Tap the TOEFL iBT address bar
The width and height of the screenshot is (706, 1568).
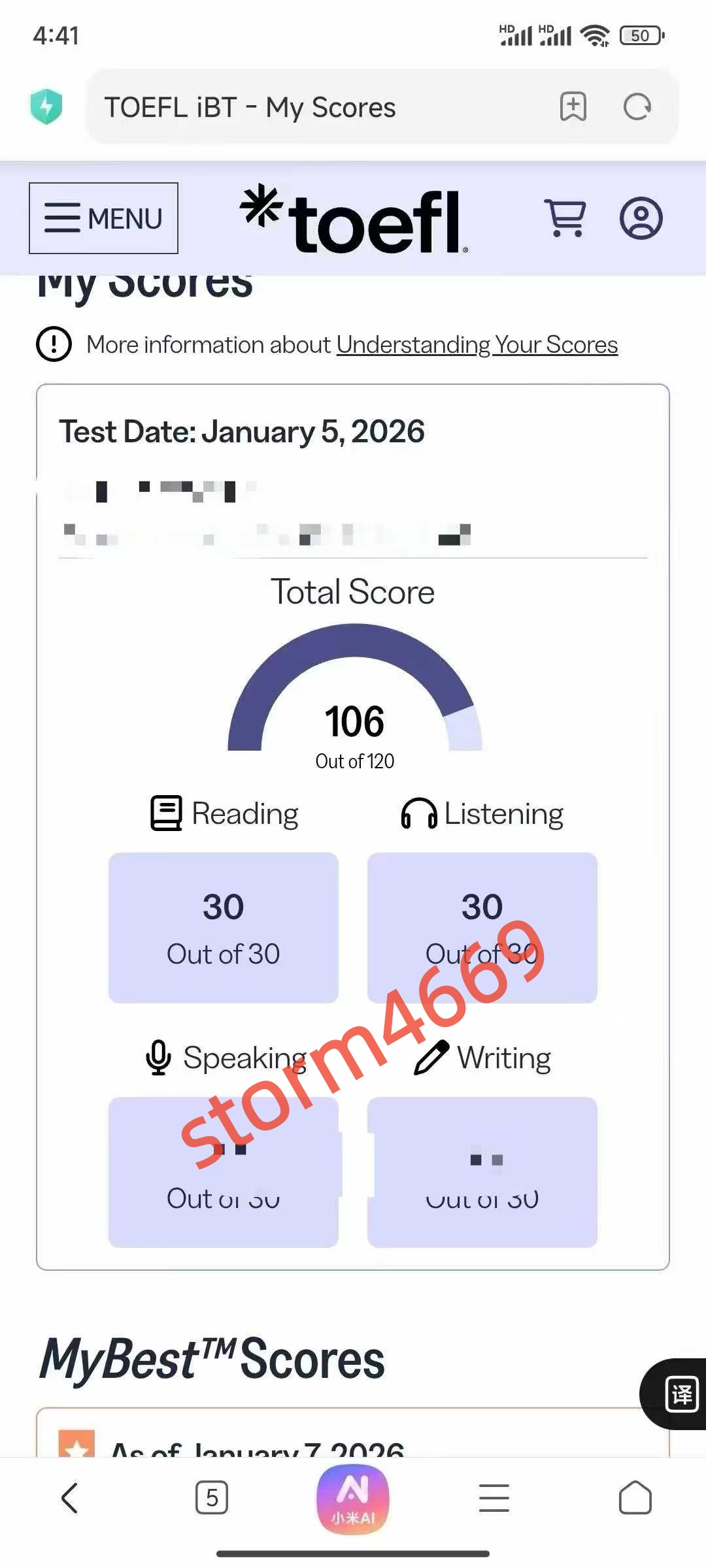click(314, 107)
